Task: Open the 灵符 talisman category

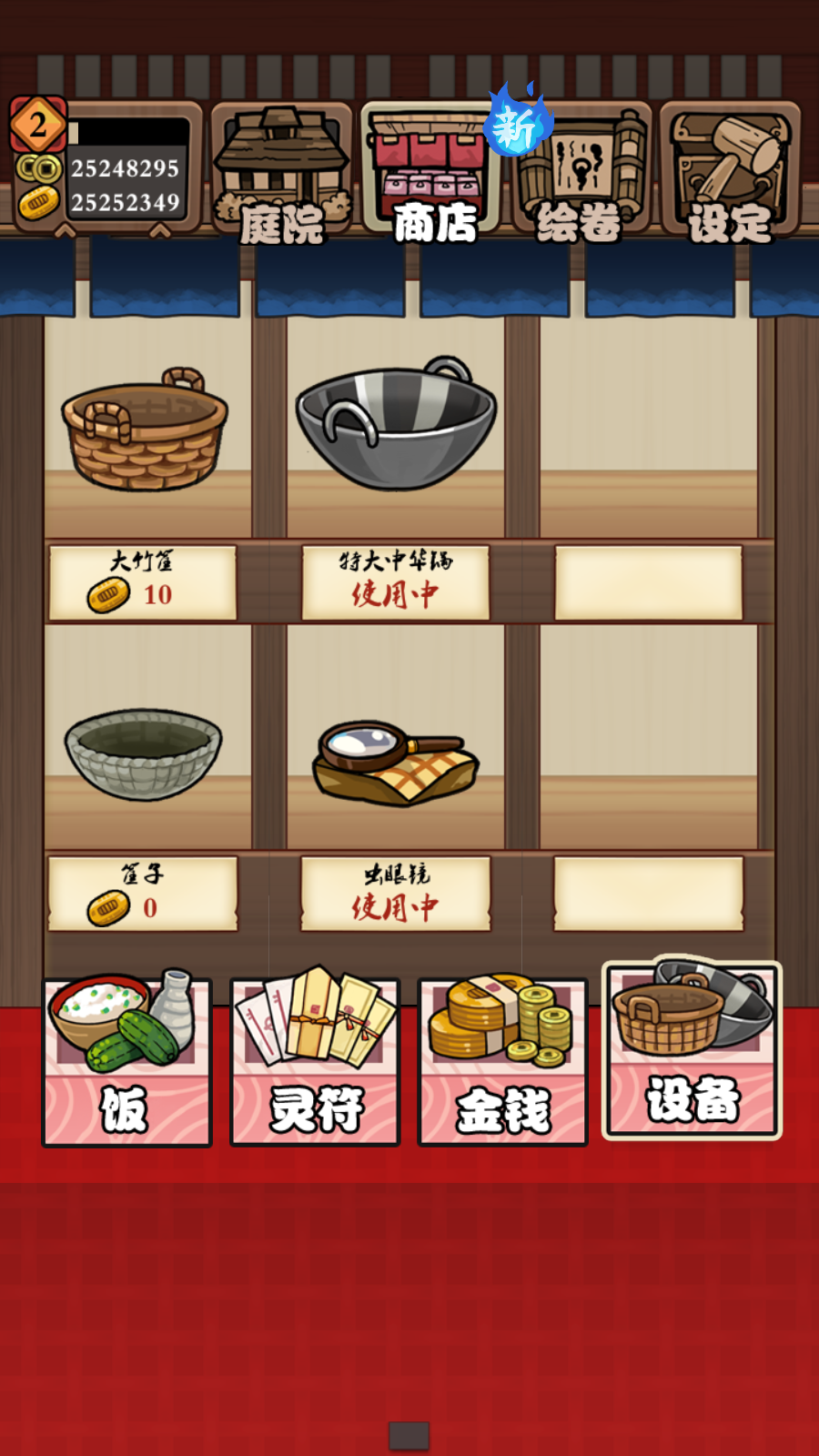Action: (315, 1060)
